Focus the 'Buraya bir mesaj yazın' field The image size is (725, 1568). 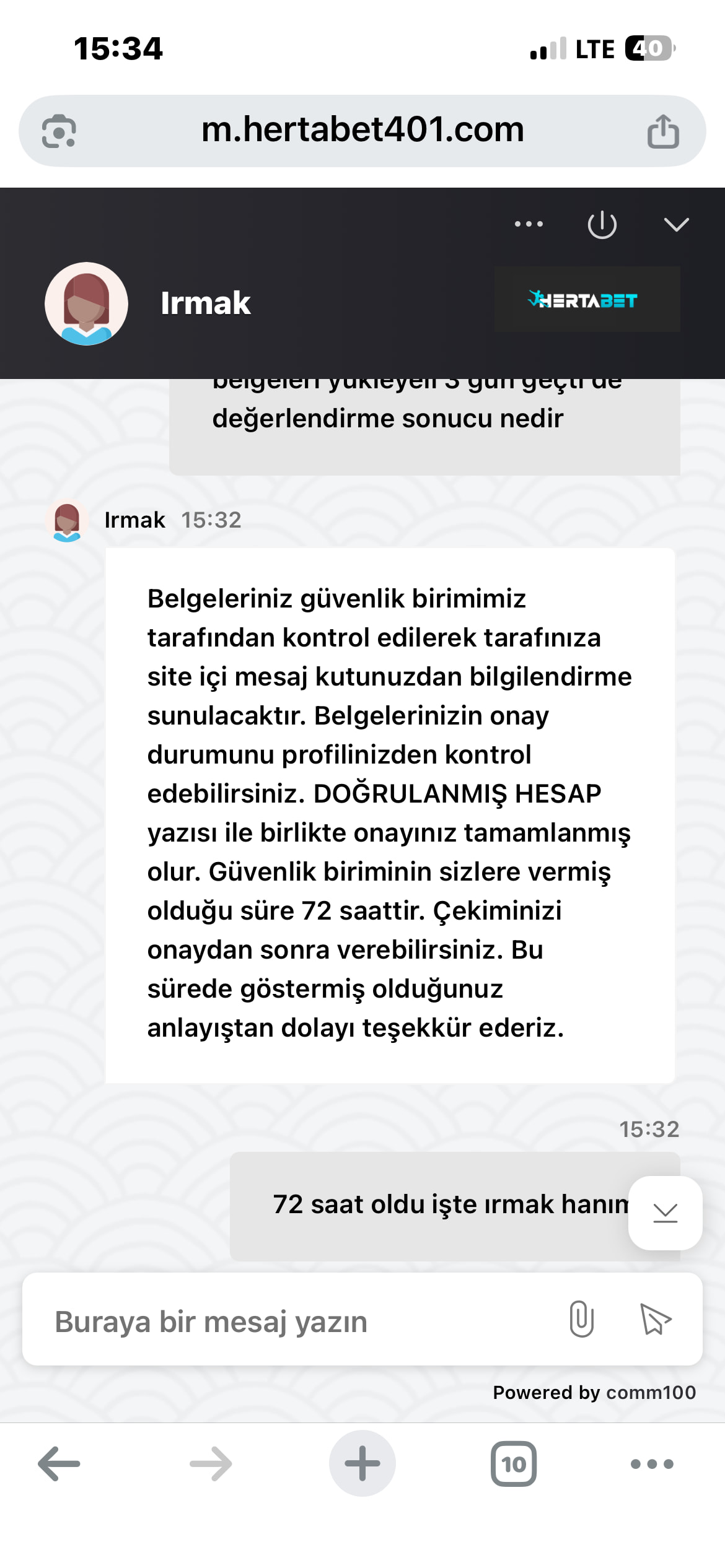coord(297,1322)
